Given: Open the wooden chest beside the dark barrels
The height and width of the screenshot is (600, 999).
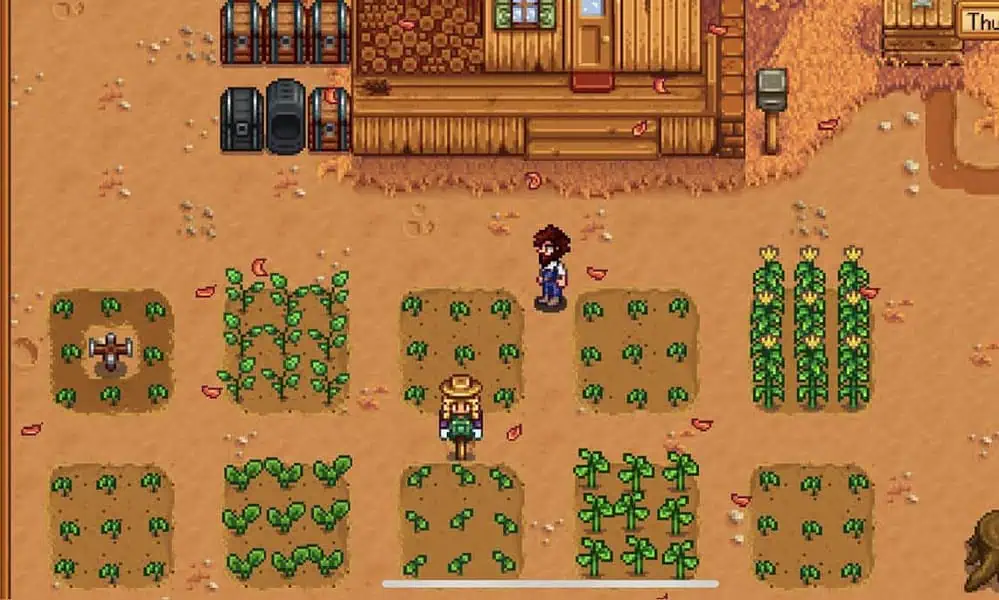Looking at the screenshot, I should tap(329, 118).
